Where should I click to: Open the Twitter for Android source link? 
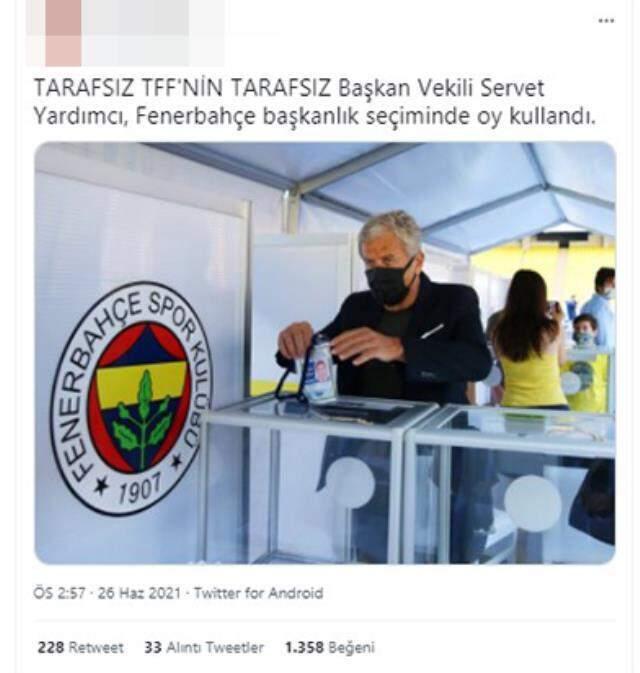(x=258, y=593)
